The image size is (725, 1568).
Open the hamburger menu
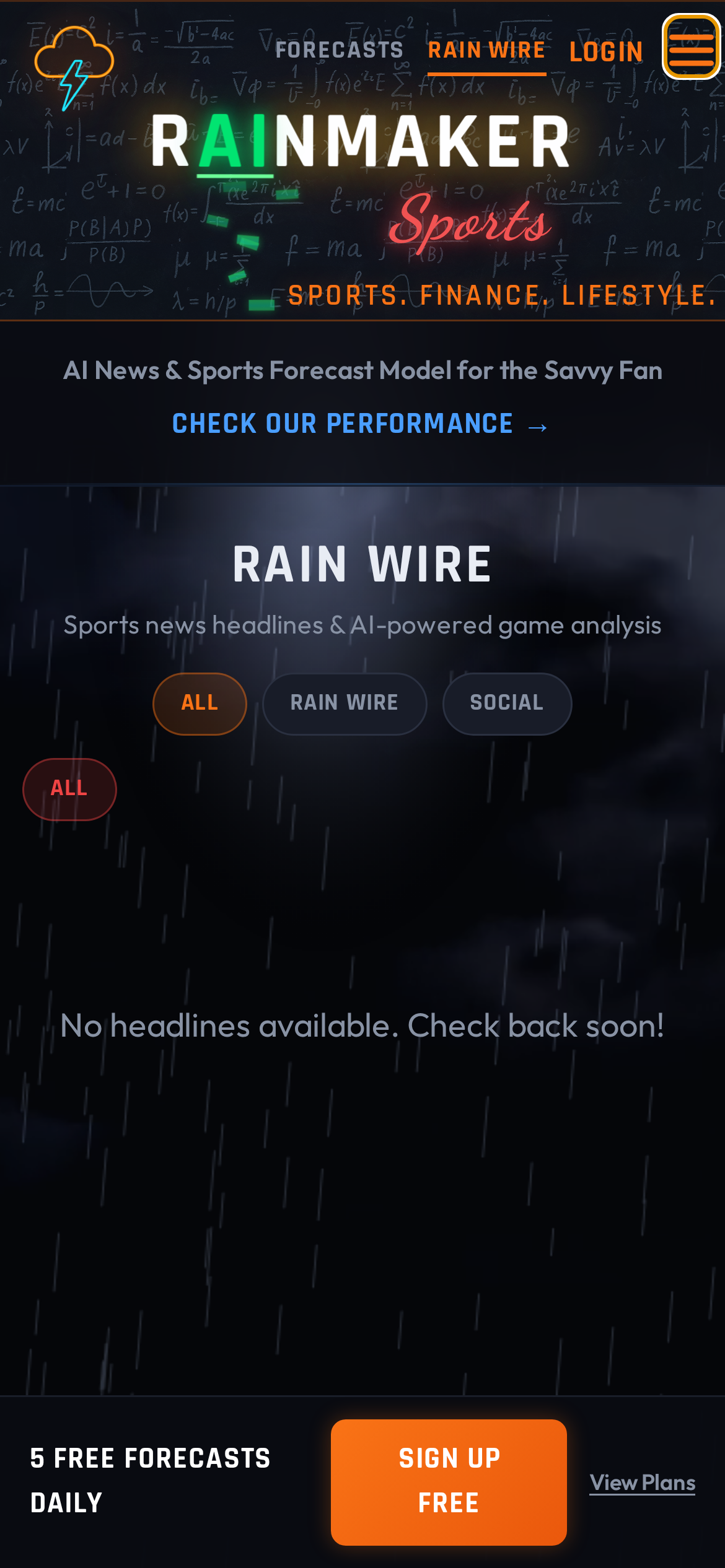coord(691,47)
